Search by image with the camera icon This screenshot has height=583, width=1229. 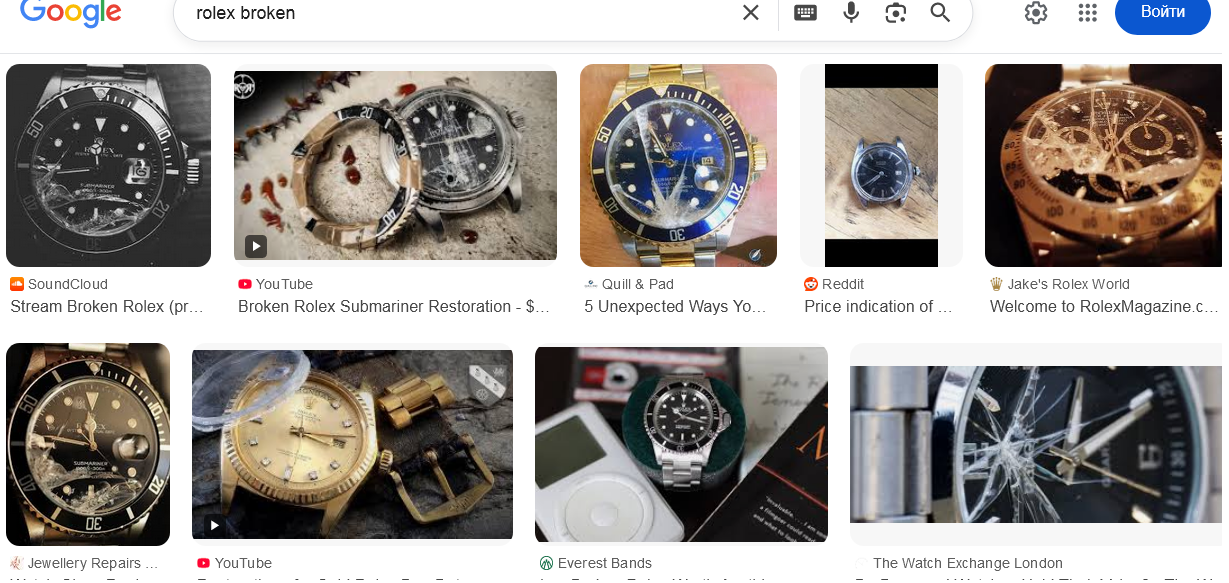(895, 13)
